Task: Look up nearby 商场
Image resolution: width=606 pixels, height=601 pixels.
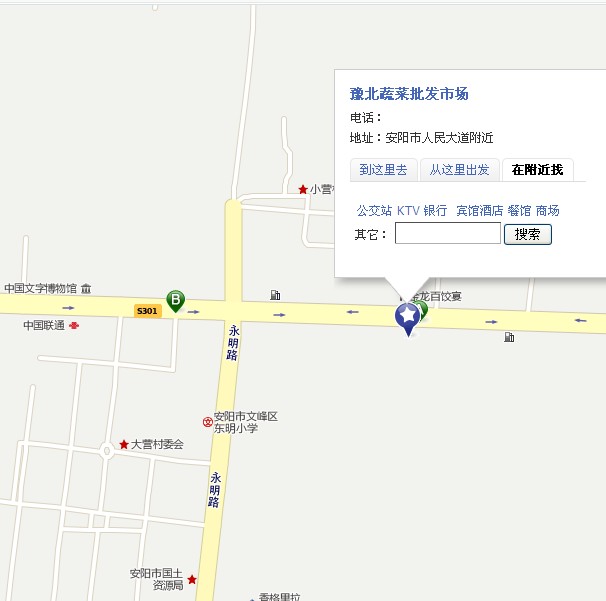Action: (x=547, y=211)
